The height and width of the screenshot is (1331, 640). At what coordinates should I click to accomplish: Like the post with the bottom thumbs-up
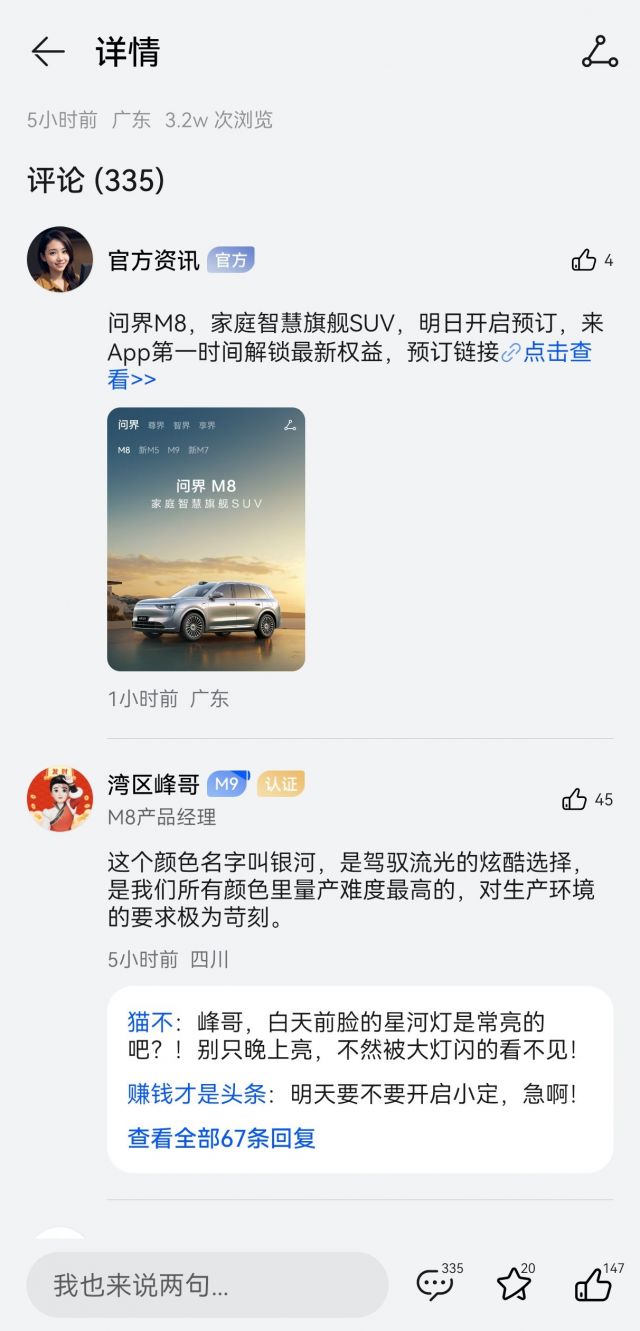[x=593, y=1284]
